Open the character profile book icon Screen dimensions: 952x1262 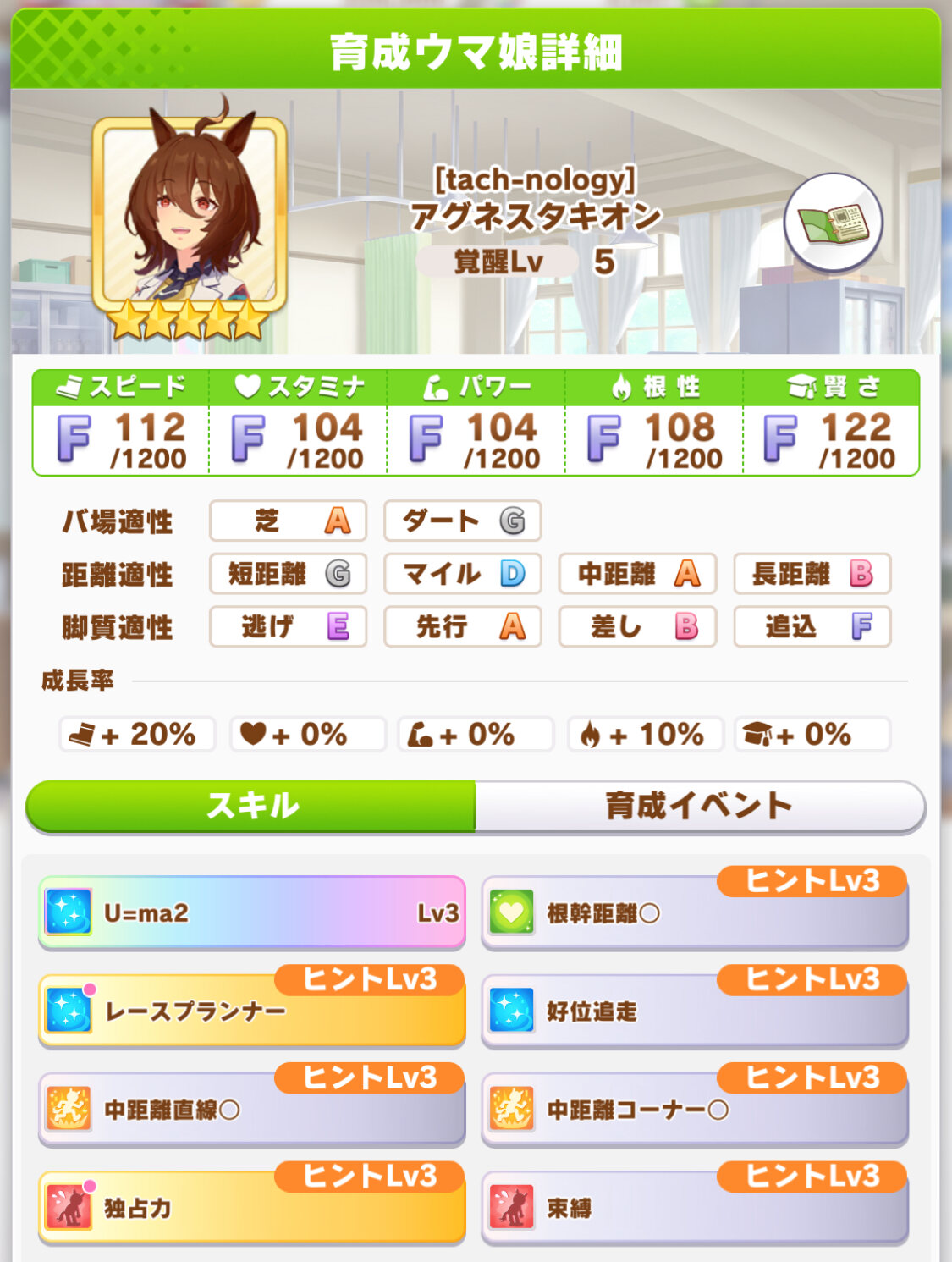pos(834,223)
